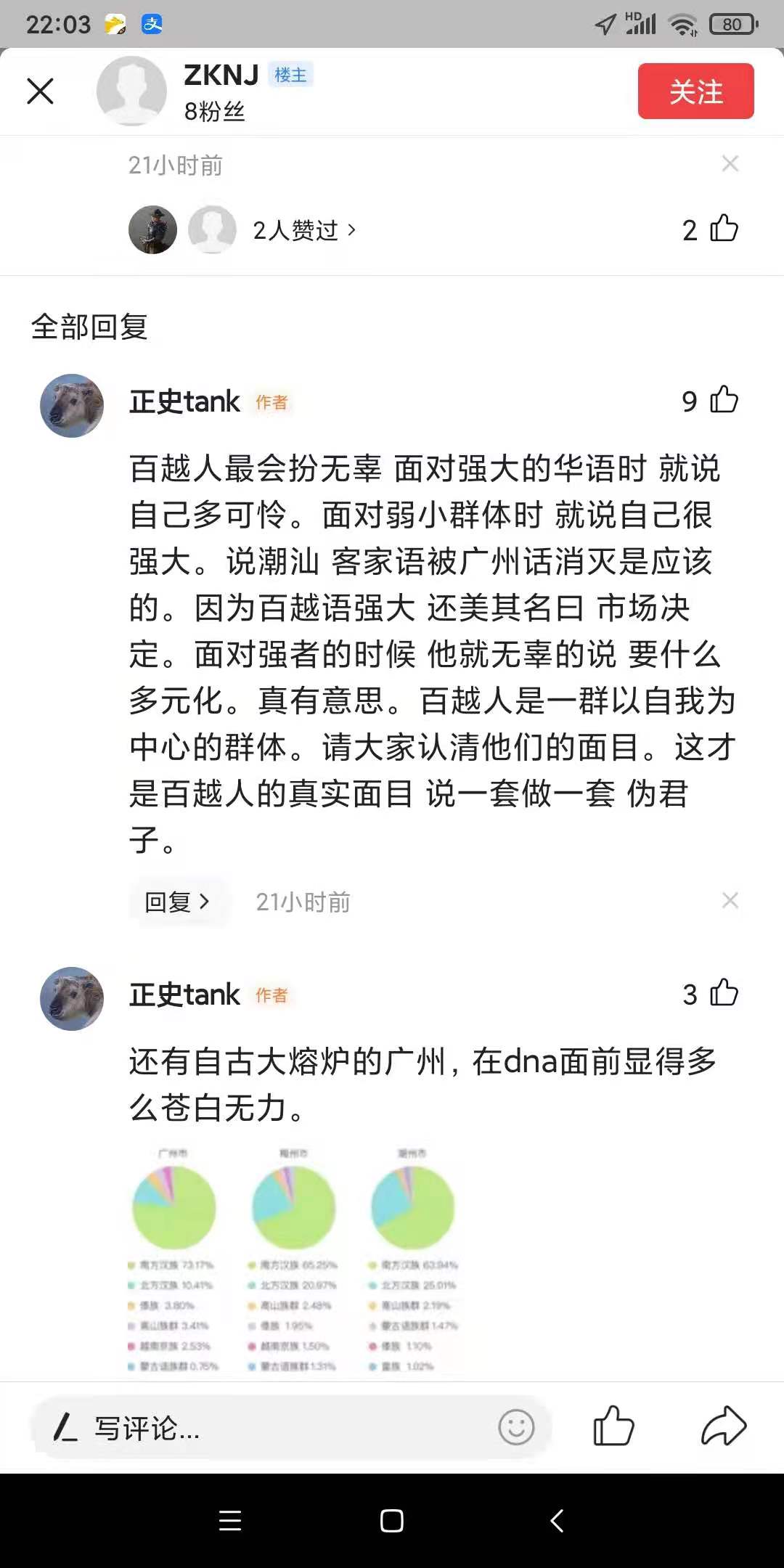The height and width of the screenshot is (1568, 784).
Task: View the 2人赞过 likers list
Action: (x=303, y=230)
